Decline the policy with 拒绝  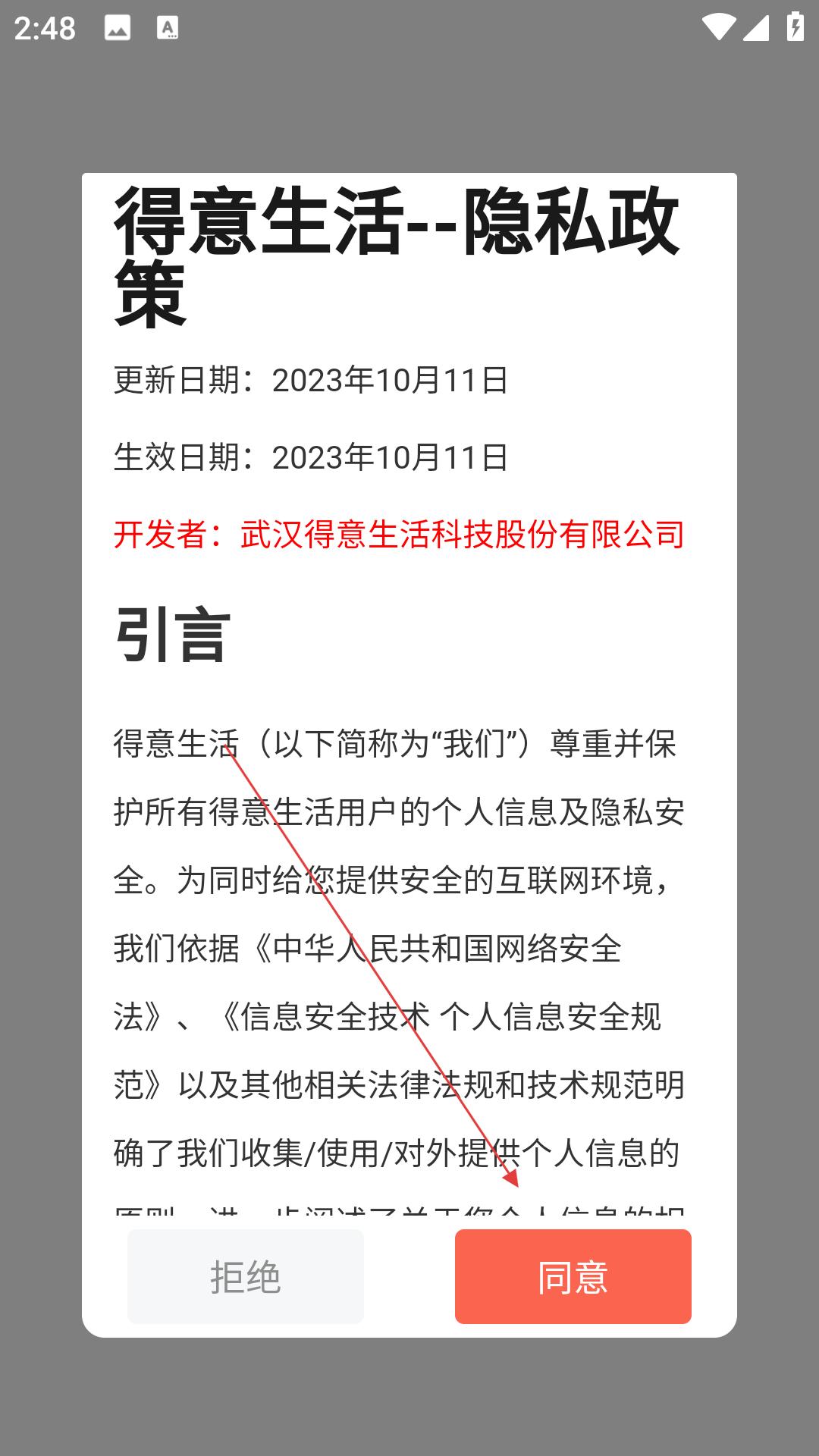(x=246, y=1276)
